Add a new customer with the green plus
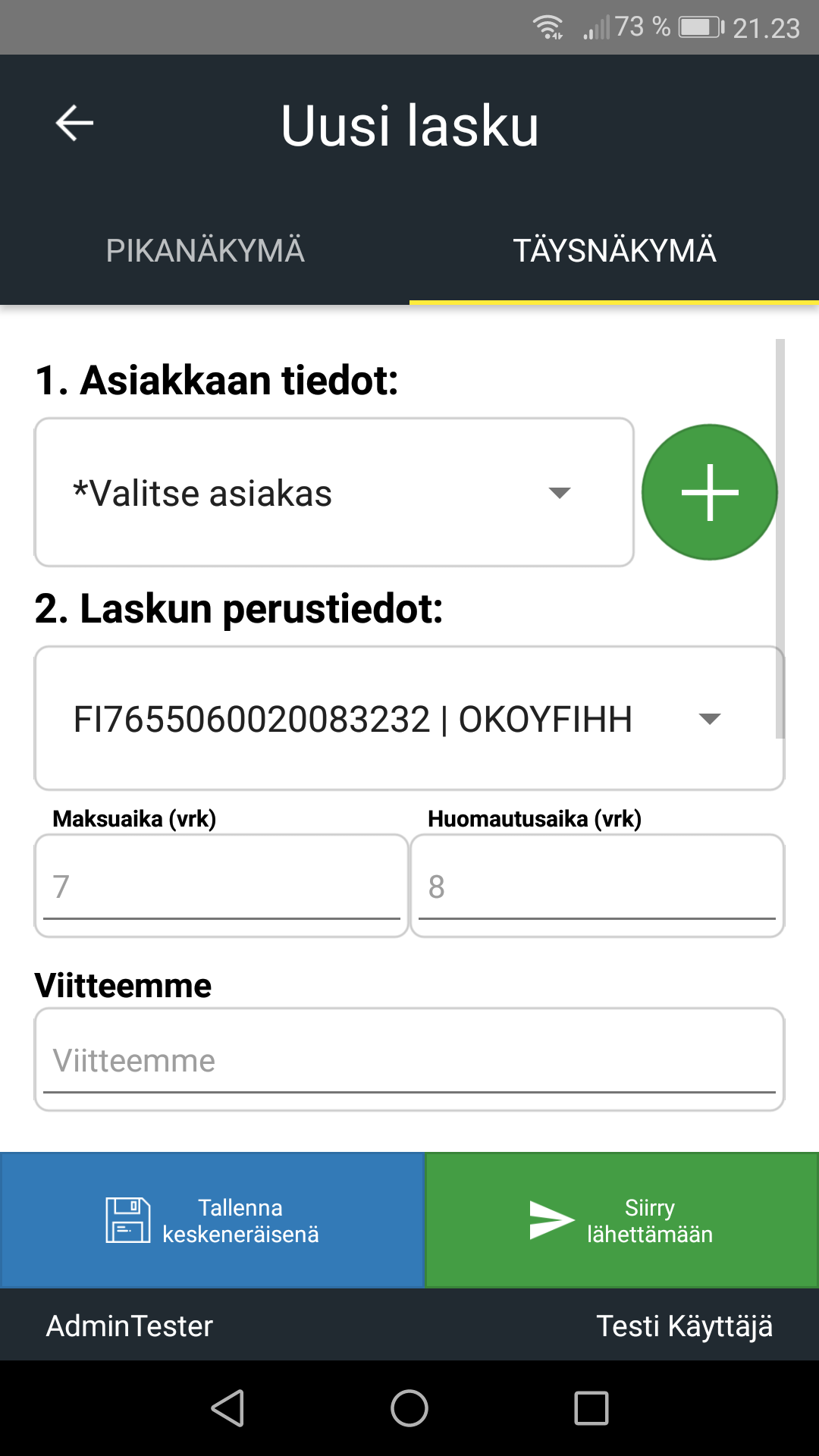Viewport: 819px width, 1456px height. 710,492
